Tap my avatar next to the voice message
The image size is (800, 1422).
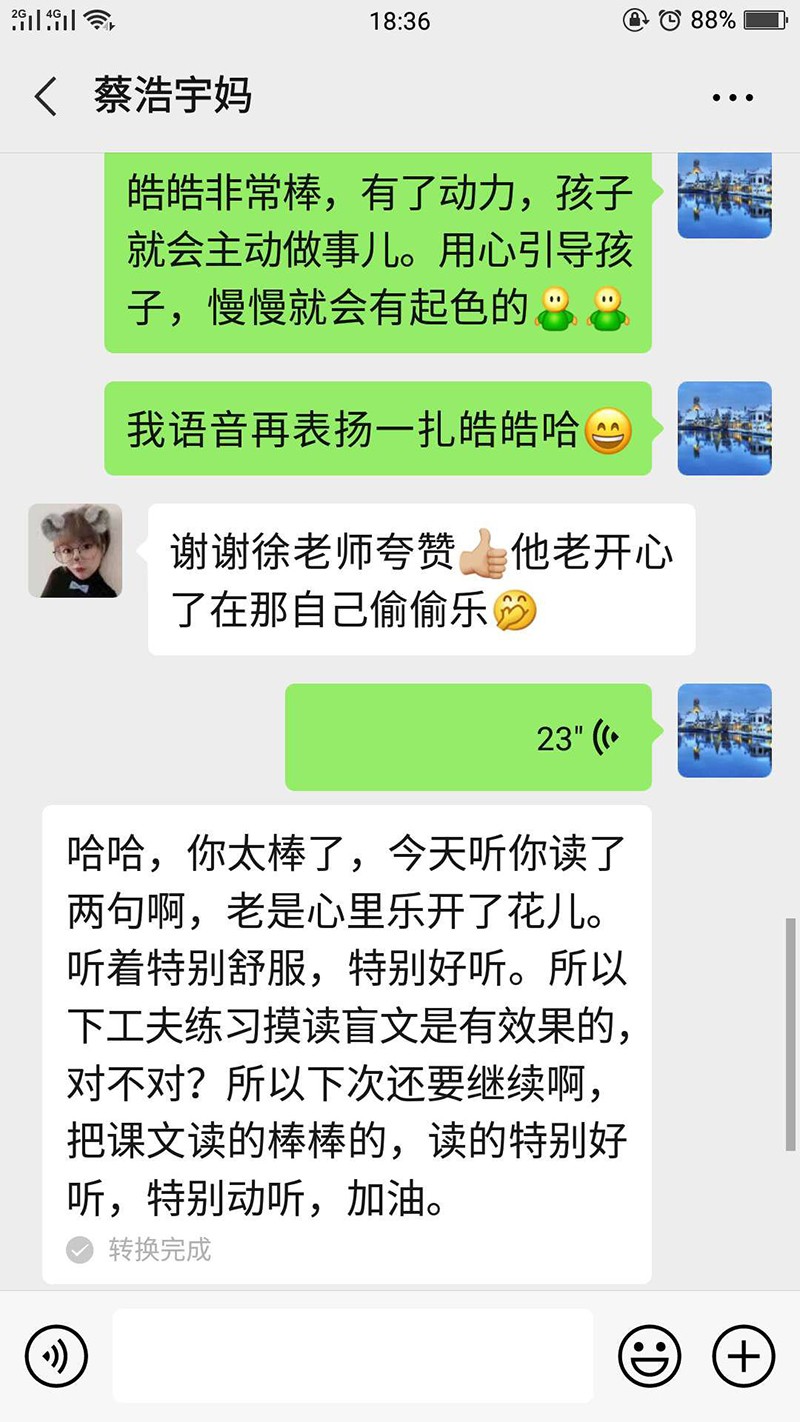724,730
